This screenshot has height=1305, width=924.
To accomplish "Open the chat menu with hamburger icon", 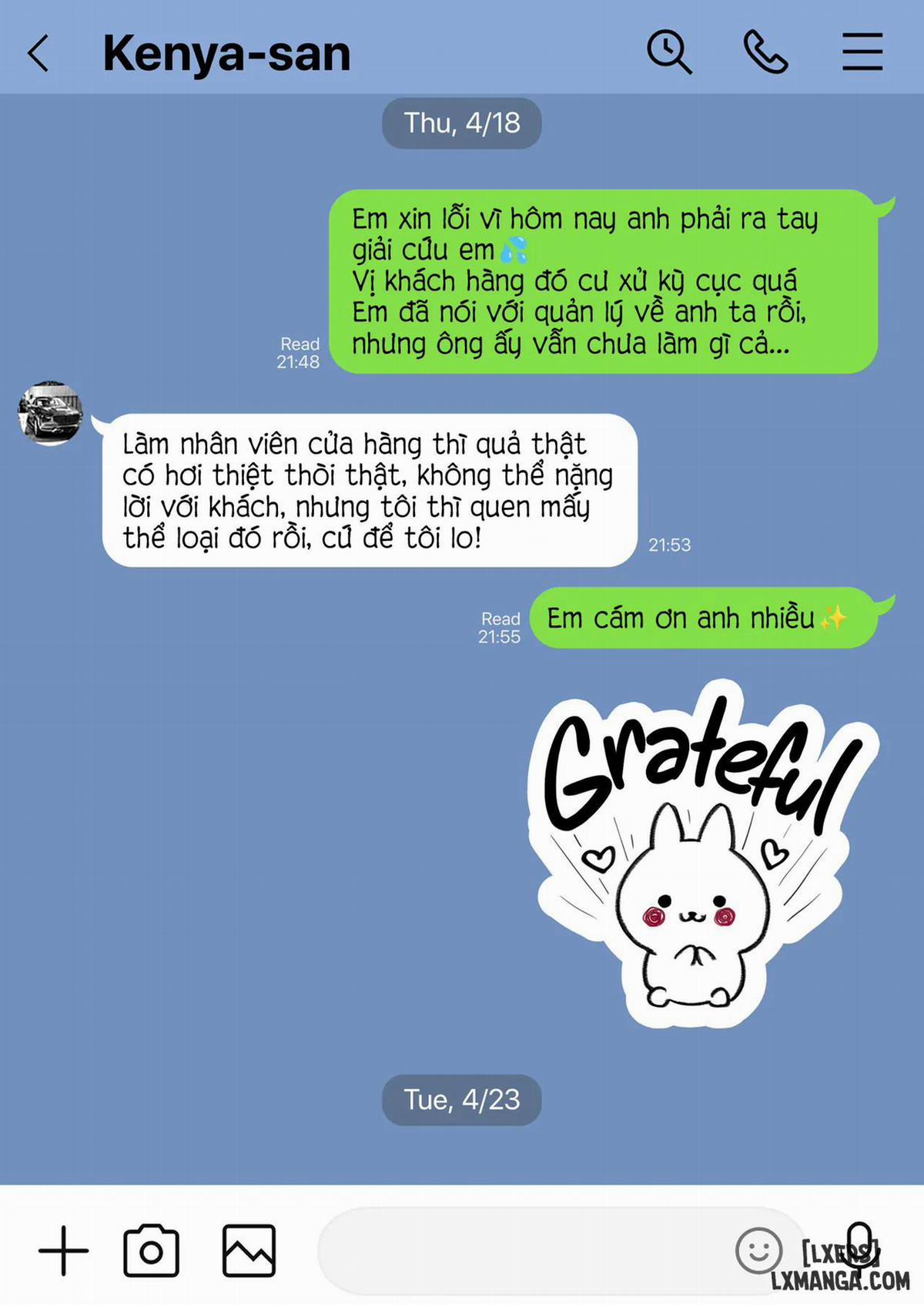I will pos(862,51).
